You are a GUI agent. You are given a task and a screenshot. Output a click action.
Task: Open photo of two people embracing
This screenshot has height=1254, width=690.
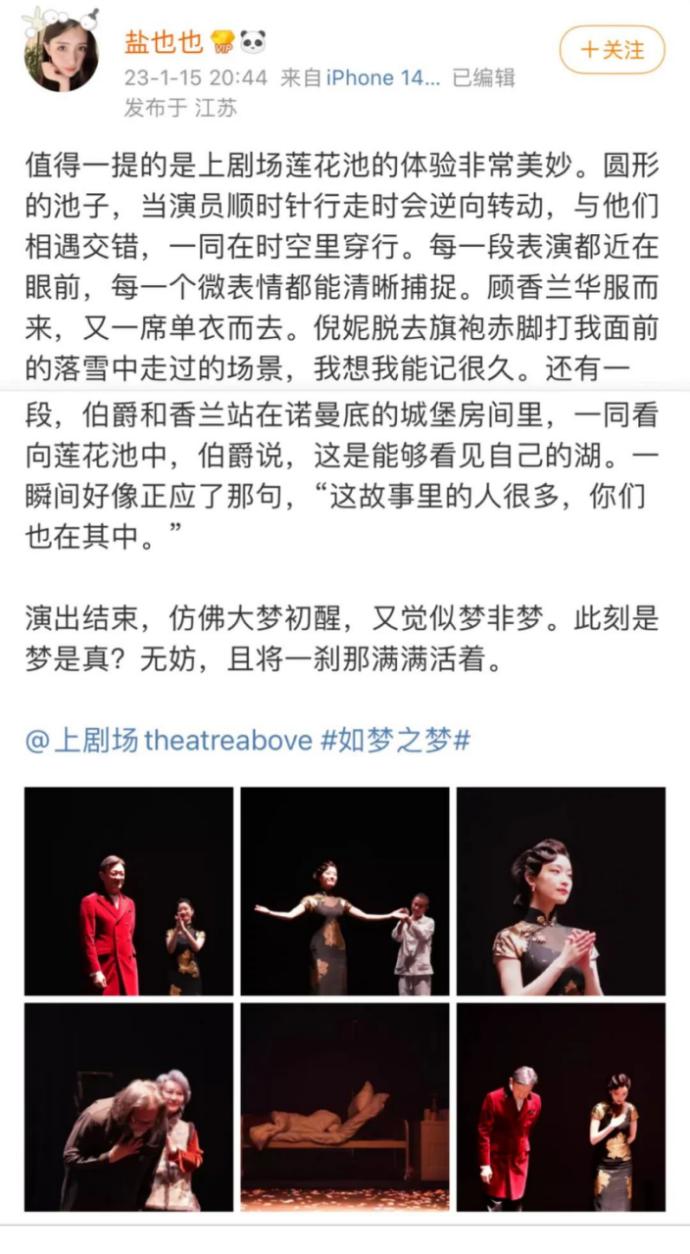[x=129, y=1107]
